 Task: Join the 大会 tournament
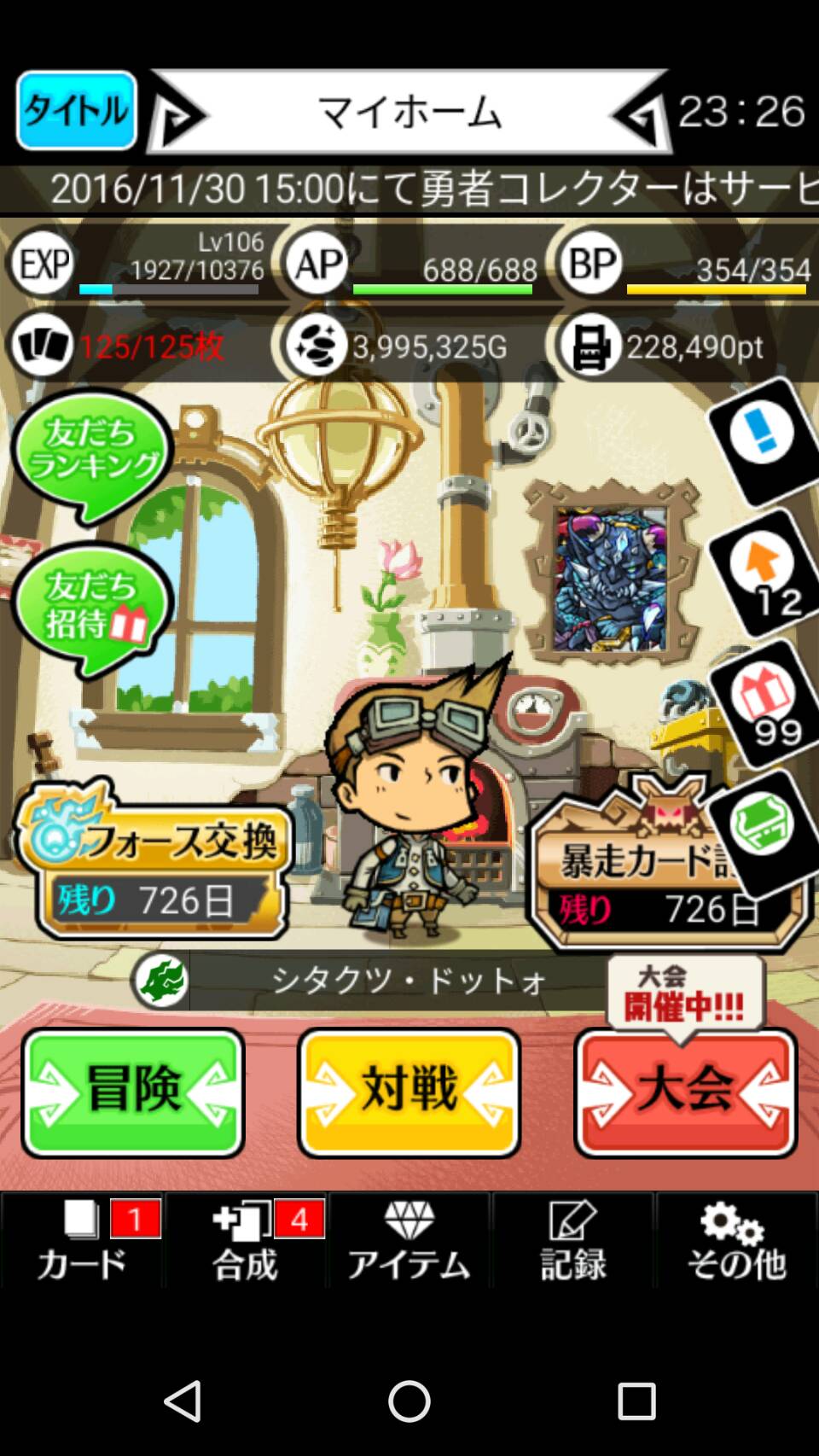click(686, 1092)
